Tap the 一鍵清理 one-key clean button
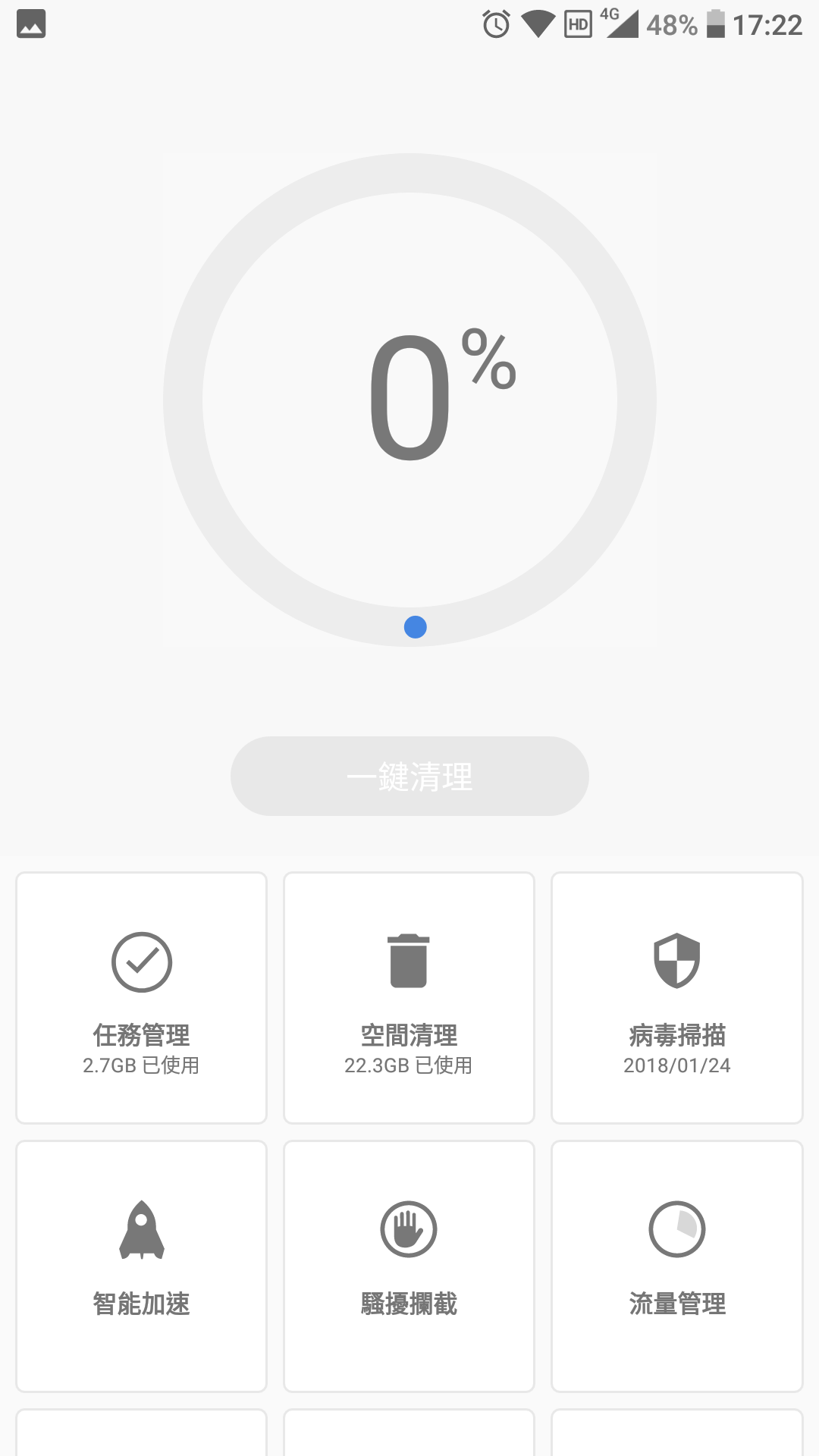 (x=409, y=776)
